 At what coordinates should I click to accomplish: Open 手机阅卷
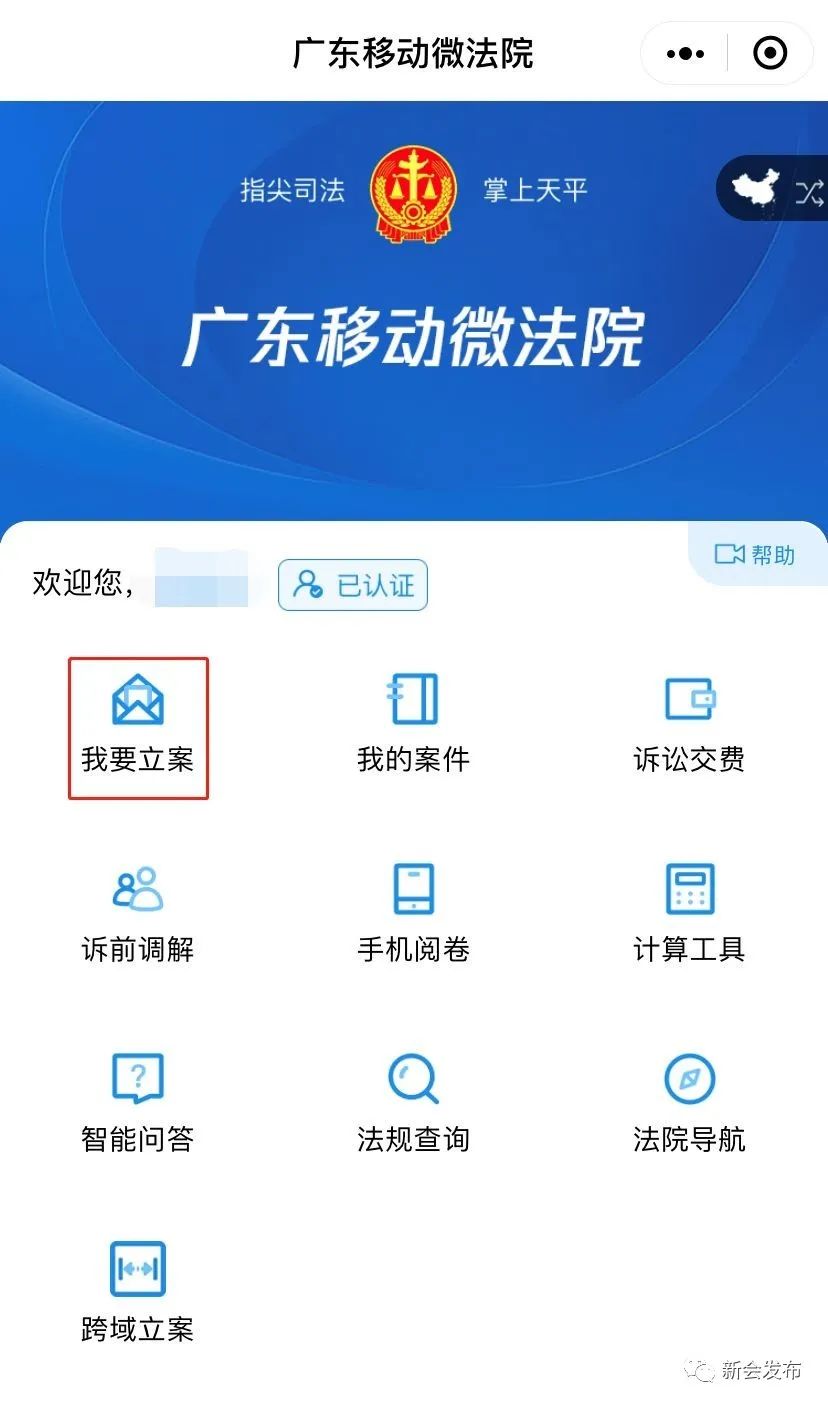pyautogui.click(x=413, y=914)
